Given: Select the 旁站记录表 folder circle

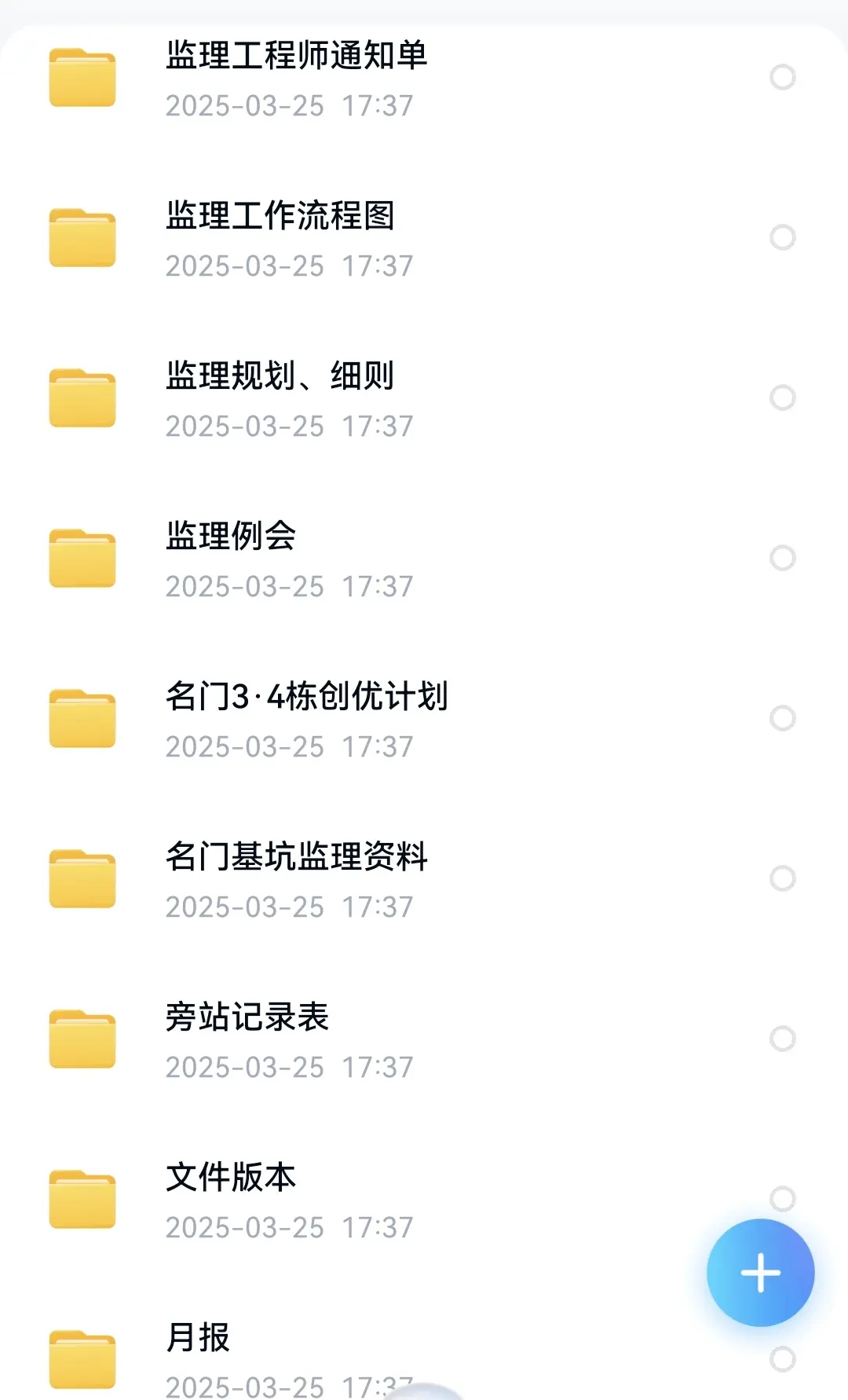Looking at the screenshot, I should (x=782, y=1039).
